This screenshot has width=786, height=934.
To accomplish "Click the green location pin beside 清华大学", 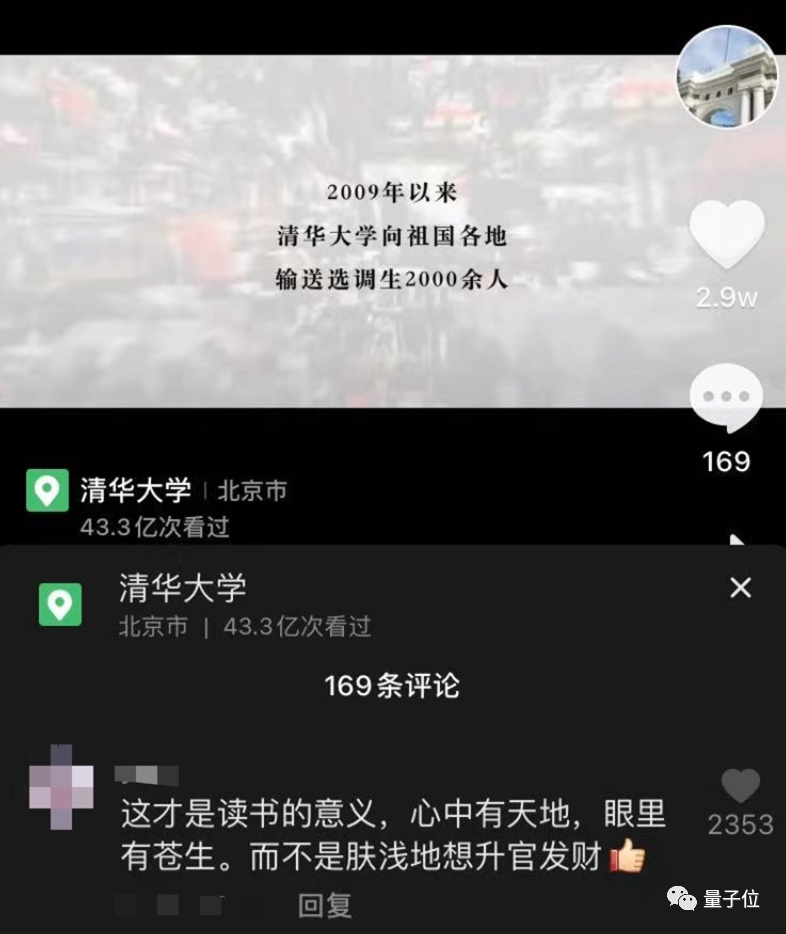I will coord(46,490).
